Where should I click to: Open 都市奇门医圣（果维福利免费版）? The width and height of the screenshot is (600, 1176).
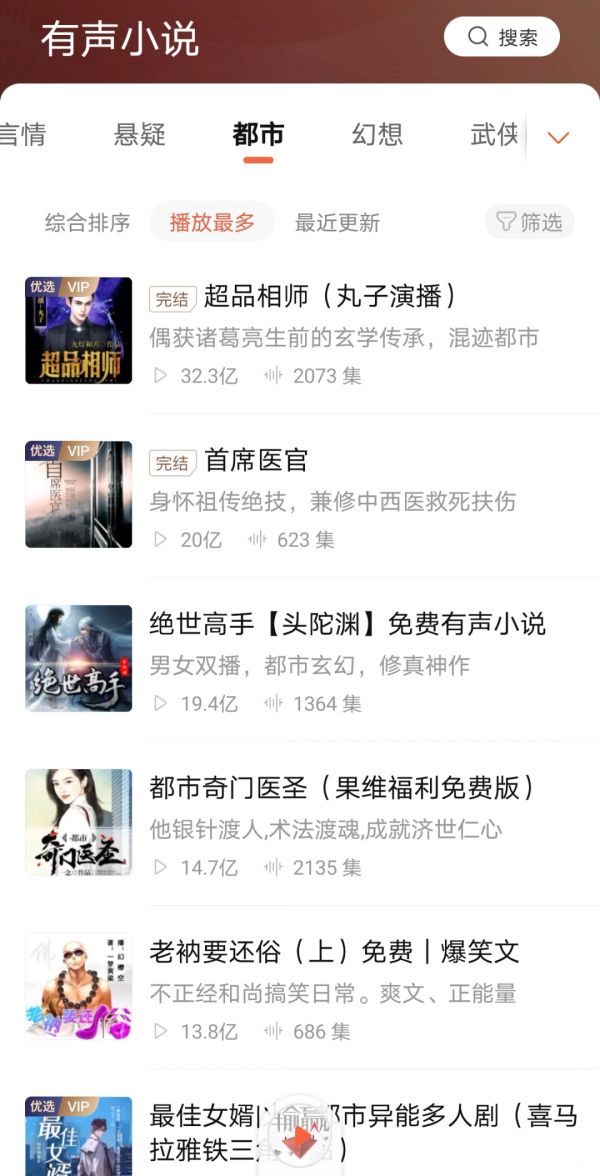coord(342,788)
